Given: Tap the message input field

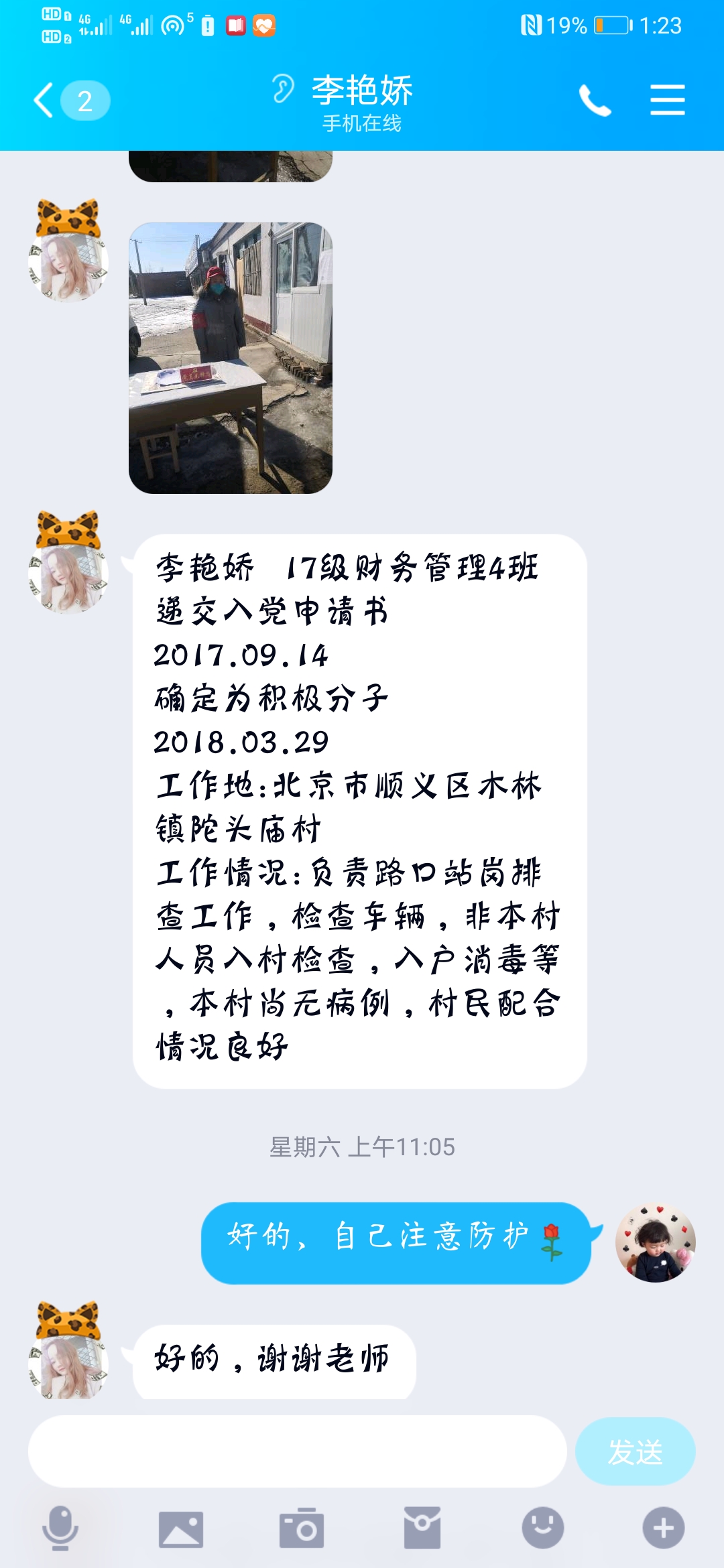Looking at the screenshot, I should tap(297, 1451).
